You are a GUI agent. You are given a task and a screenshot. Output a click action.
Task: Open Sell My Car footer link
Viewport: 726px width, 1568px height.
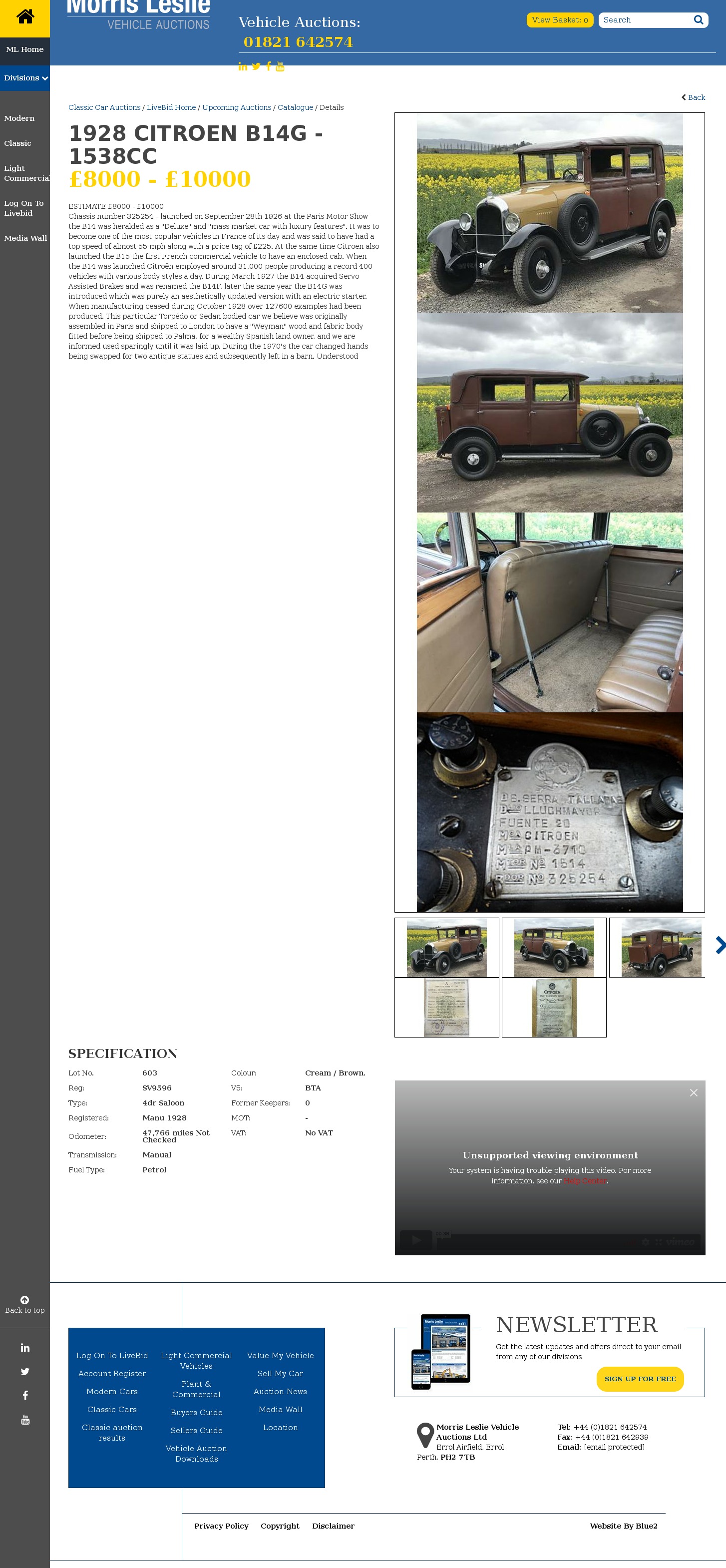pyautogui.click(x=280, y=1373)
